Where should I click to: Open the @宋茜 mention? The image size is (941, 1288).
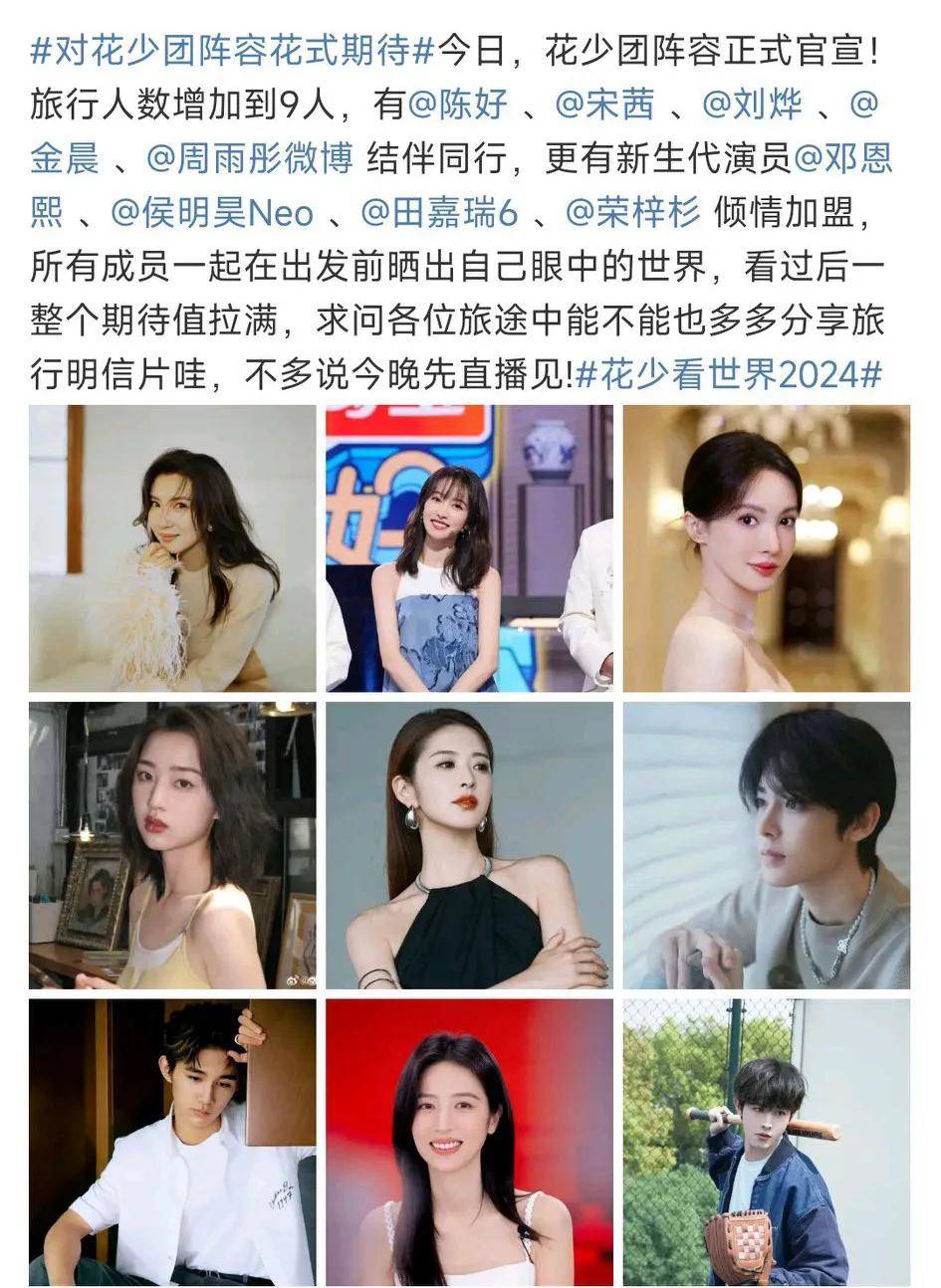(x=607, y=105)
